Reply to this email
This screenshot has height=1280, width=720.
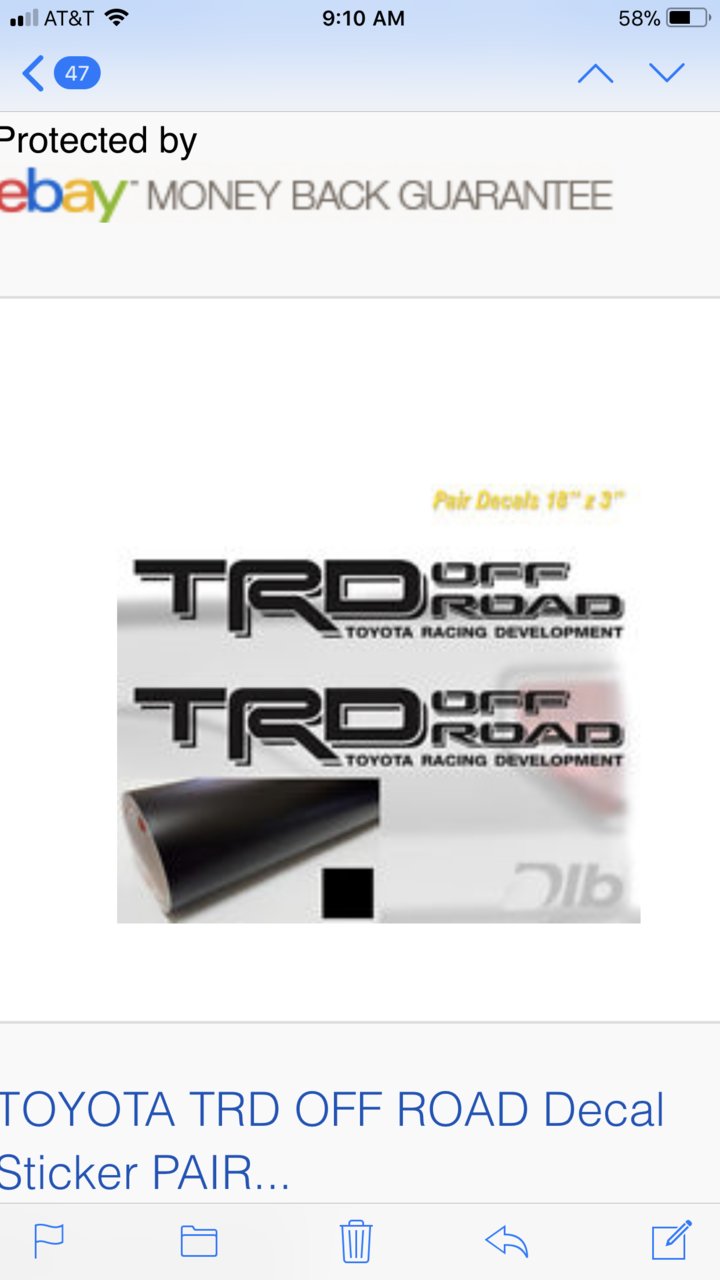coord(506,1241)
